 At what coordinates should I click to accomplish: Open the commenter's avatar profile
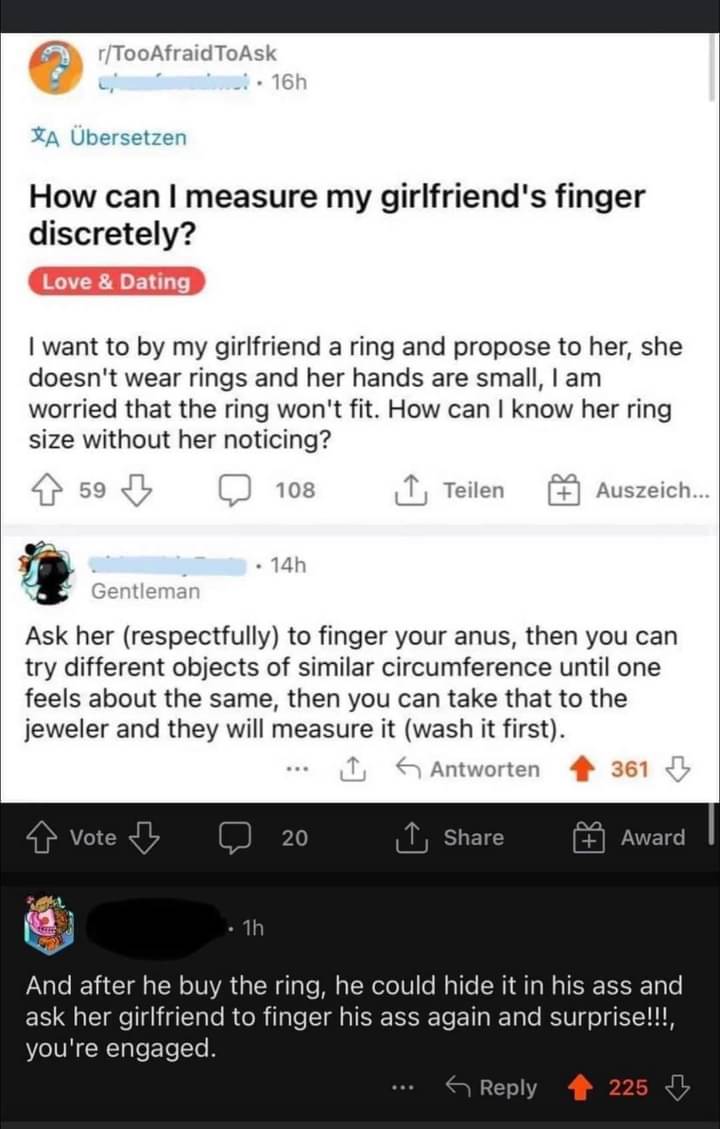pos(49,924)
